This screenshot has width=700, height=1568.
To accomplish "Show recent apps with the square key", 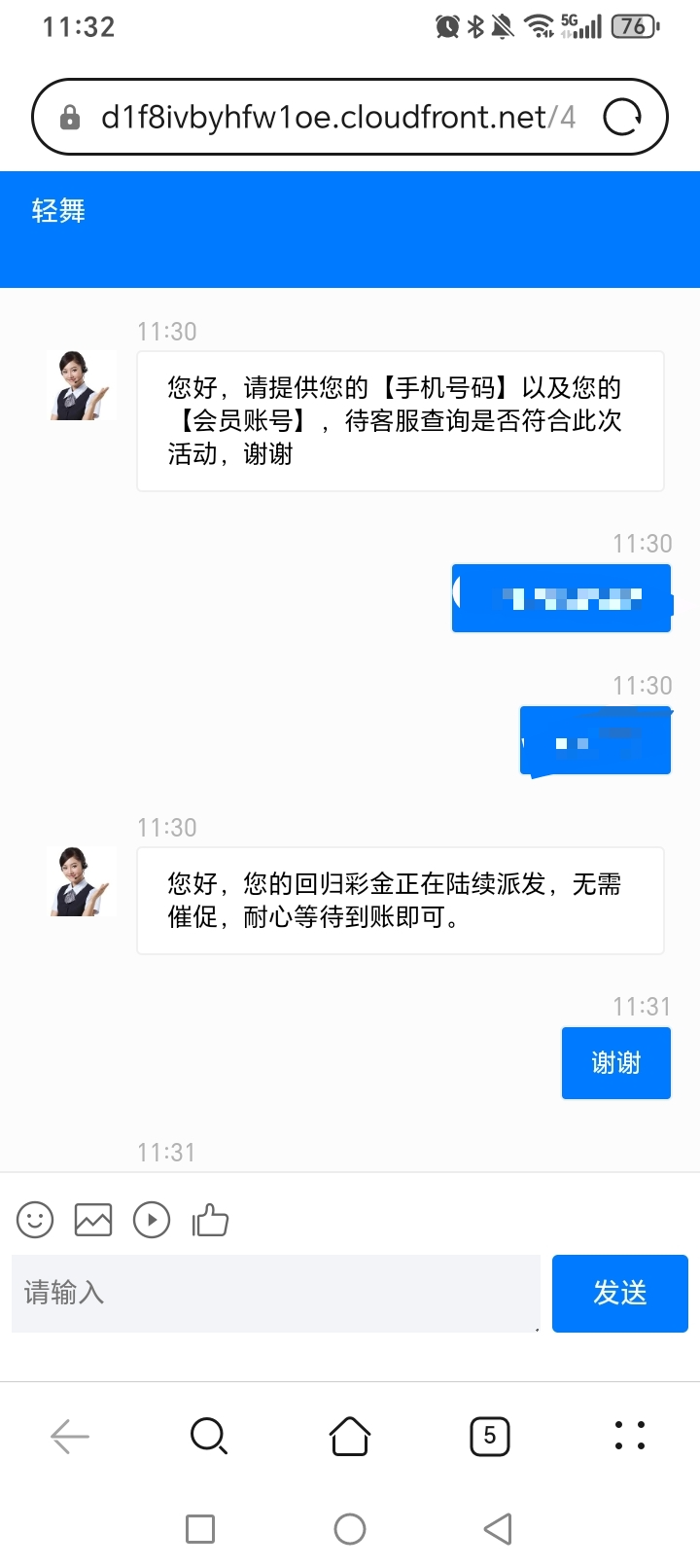I will click(200, 1529).
